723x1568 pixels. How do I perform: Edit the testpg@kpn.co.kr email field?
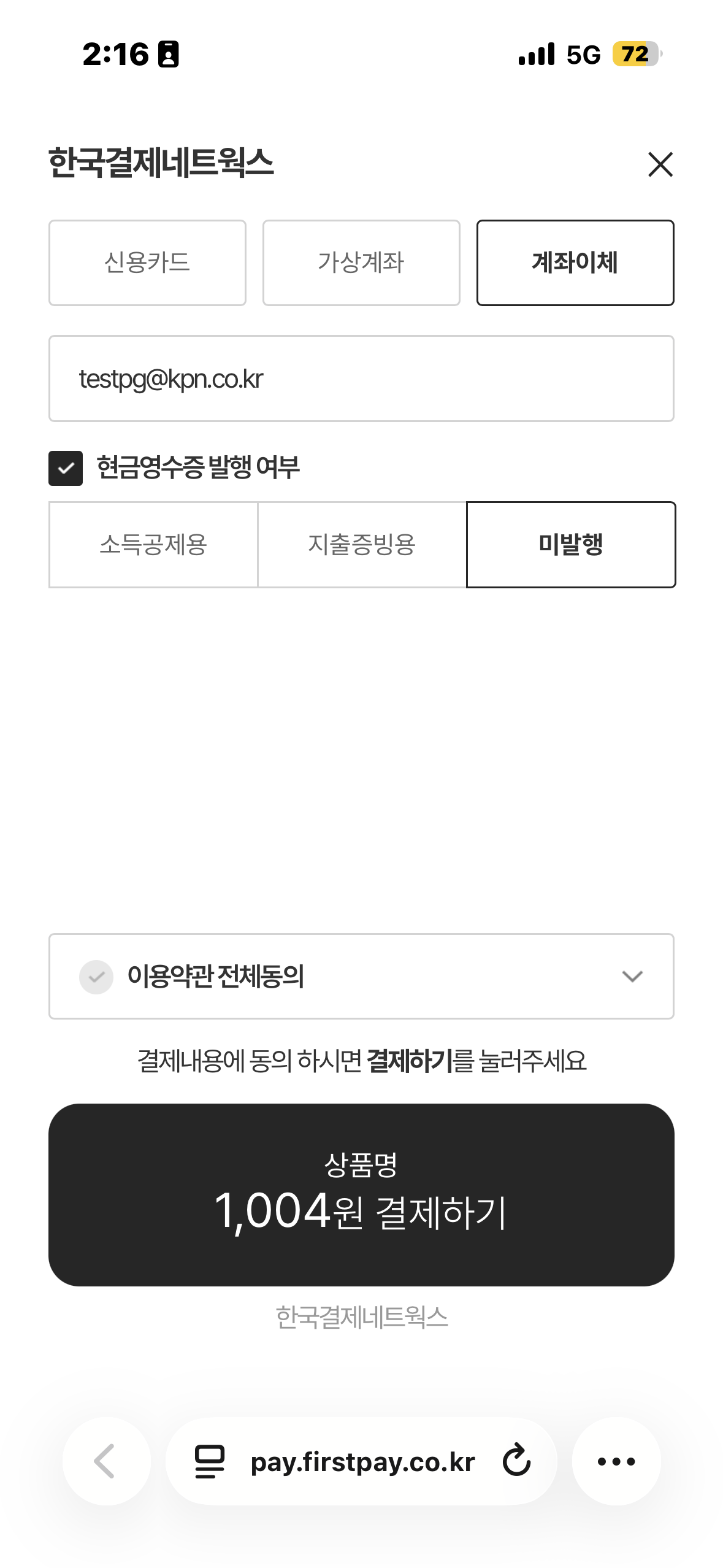pos(361,379)
